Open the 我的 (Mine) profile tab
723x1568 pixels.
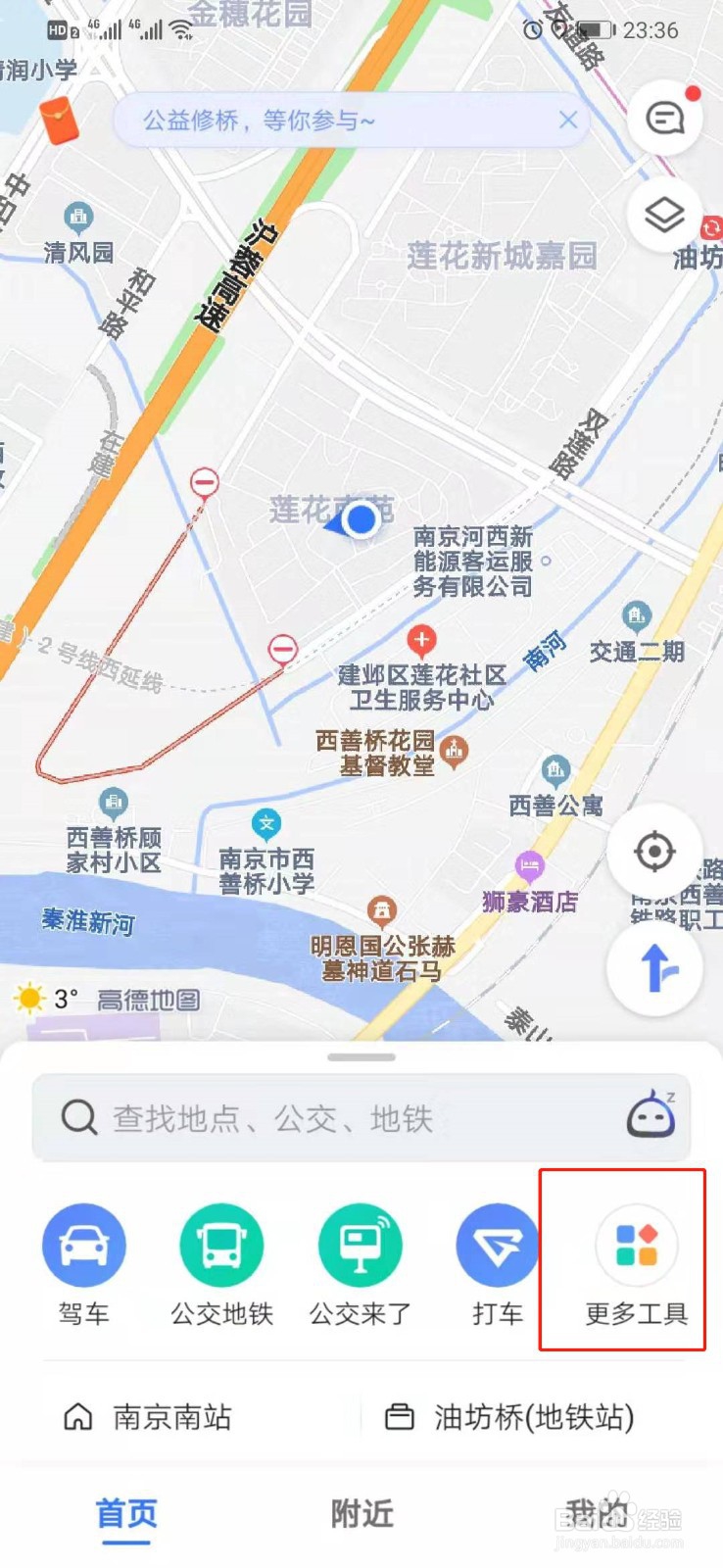(x=595, y=1514)
